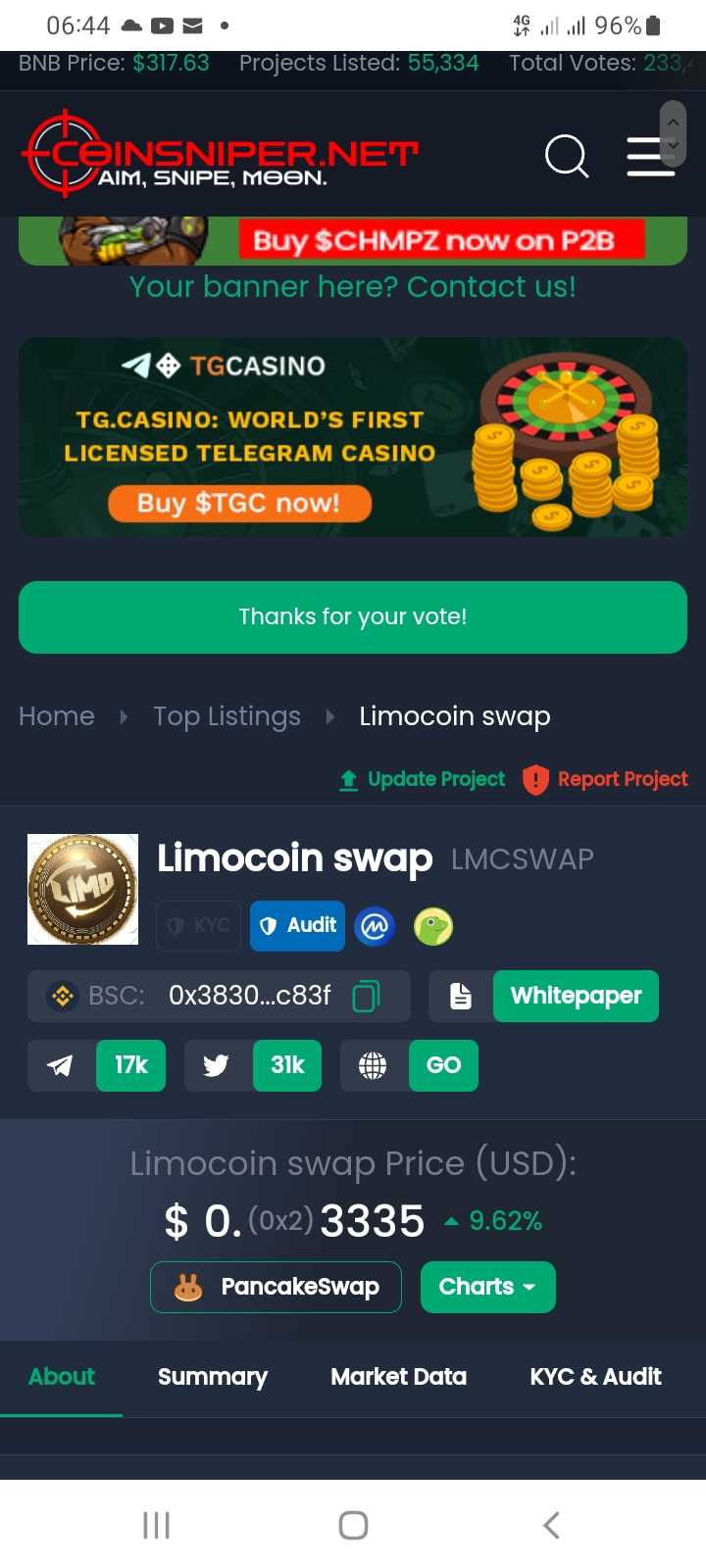Open the Top Listings breadcrumb
Screen dimensions: 706x1568
tap(227, 716)
